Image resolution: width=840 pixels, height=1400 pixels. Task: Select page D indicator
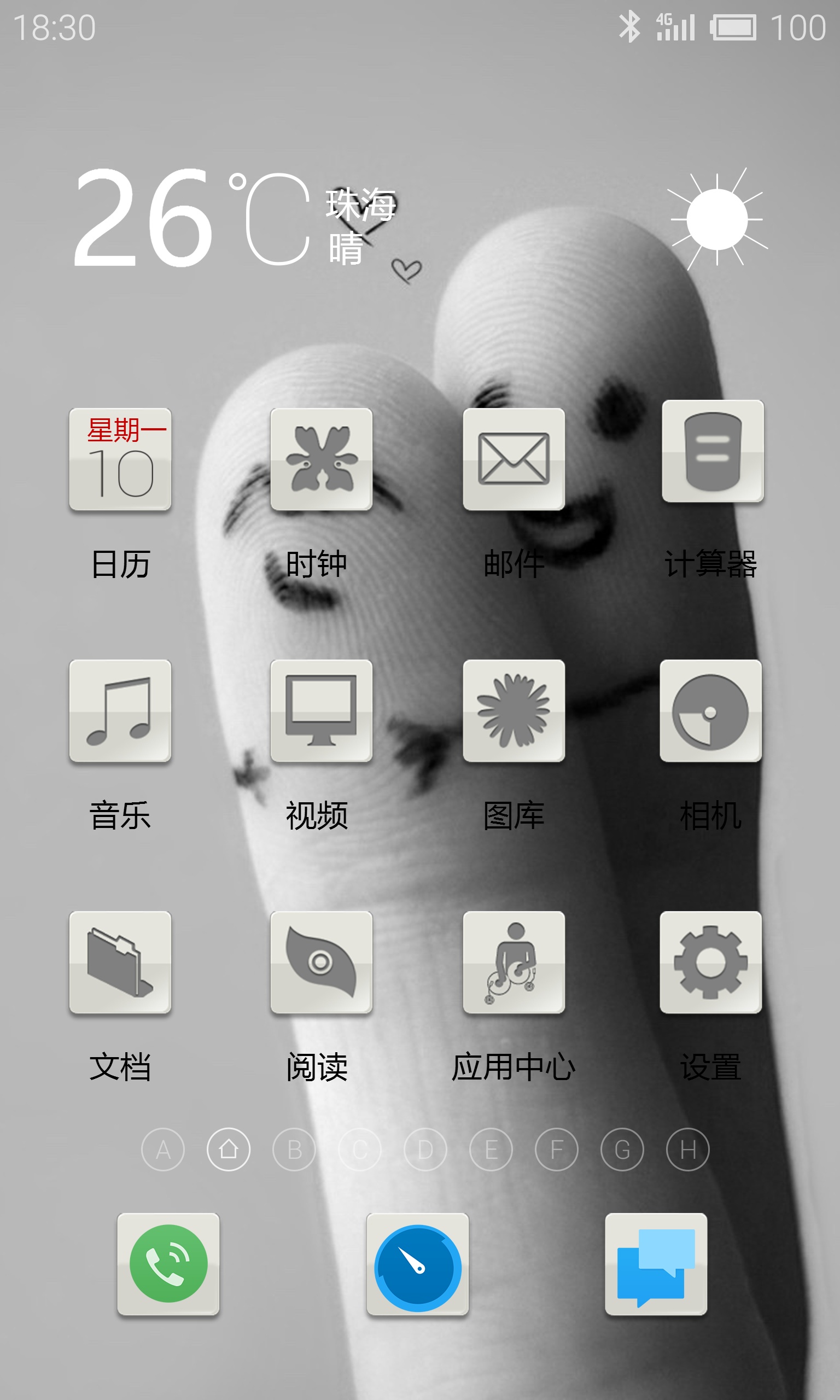(x=425, y=1150)
